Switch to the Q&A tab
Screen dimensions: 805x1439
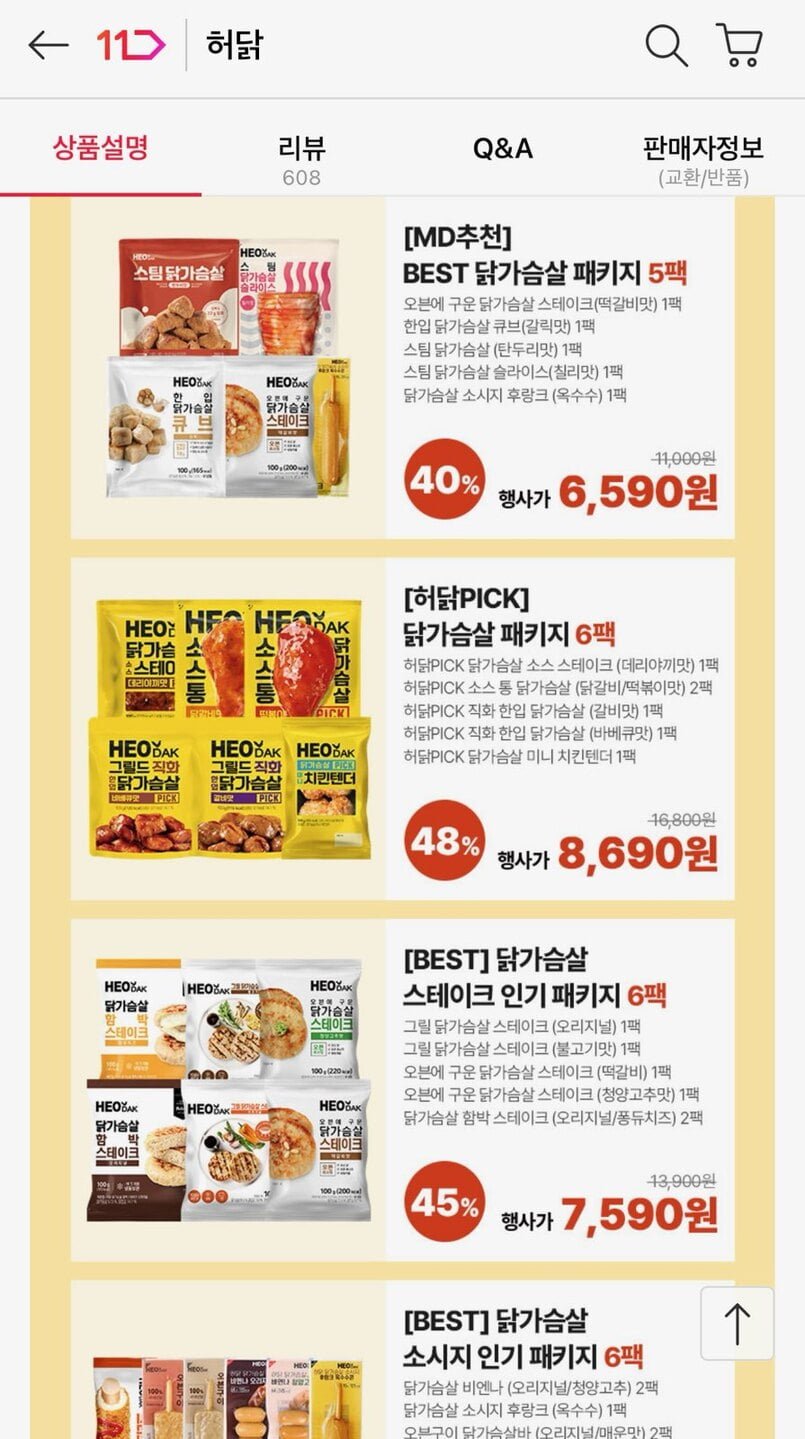(502, 150)
